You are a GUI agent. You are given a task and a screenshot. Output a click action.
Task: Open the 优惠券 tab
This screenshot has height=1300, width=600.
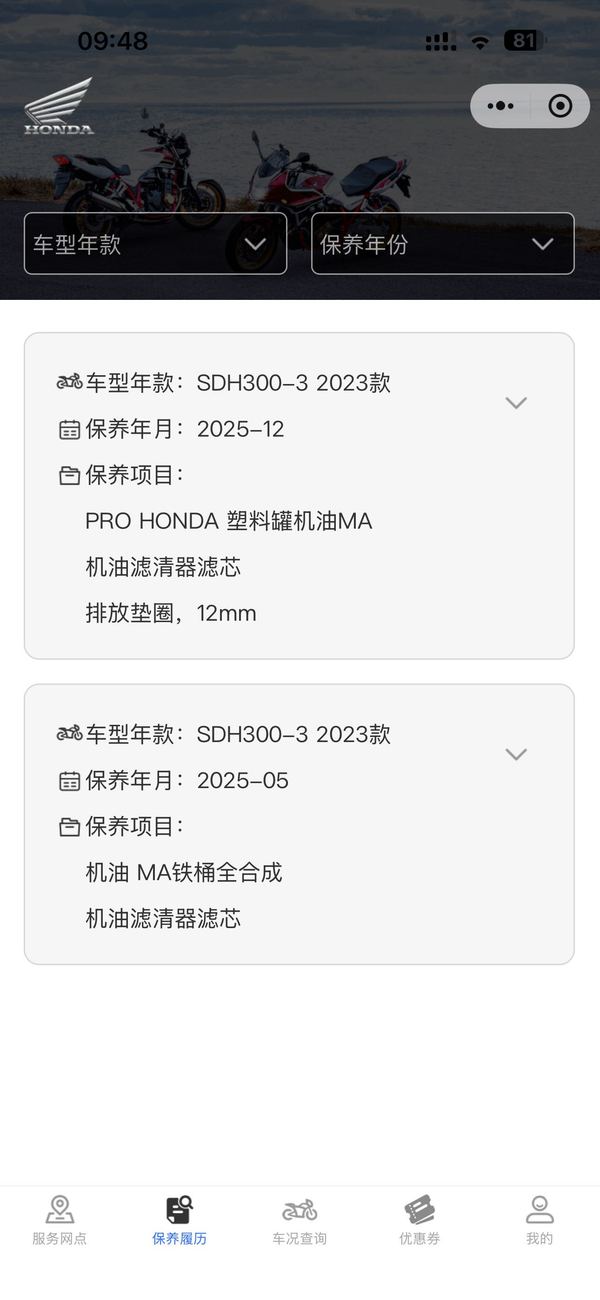[x=420, y=1221]
